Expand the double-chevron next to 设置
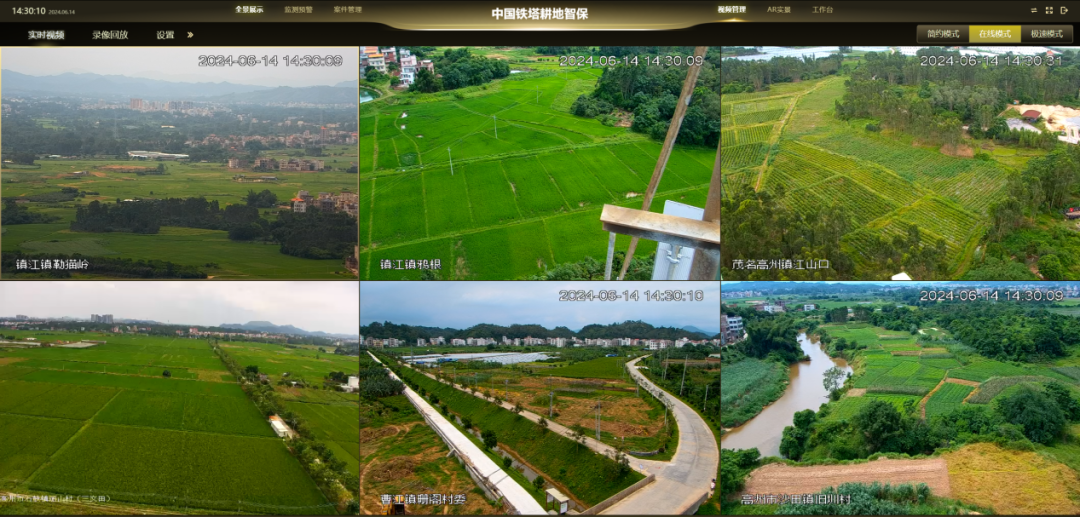Viewport: 1080px width, 517px height. (x=190, y=34)
